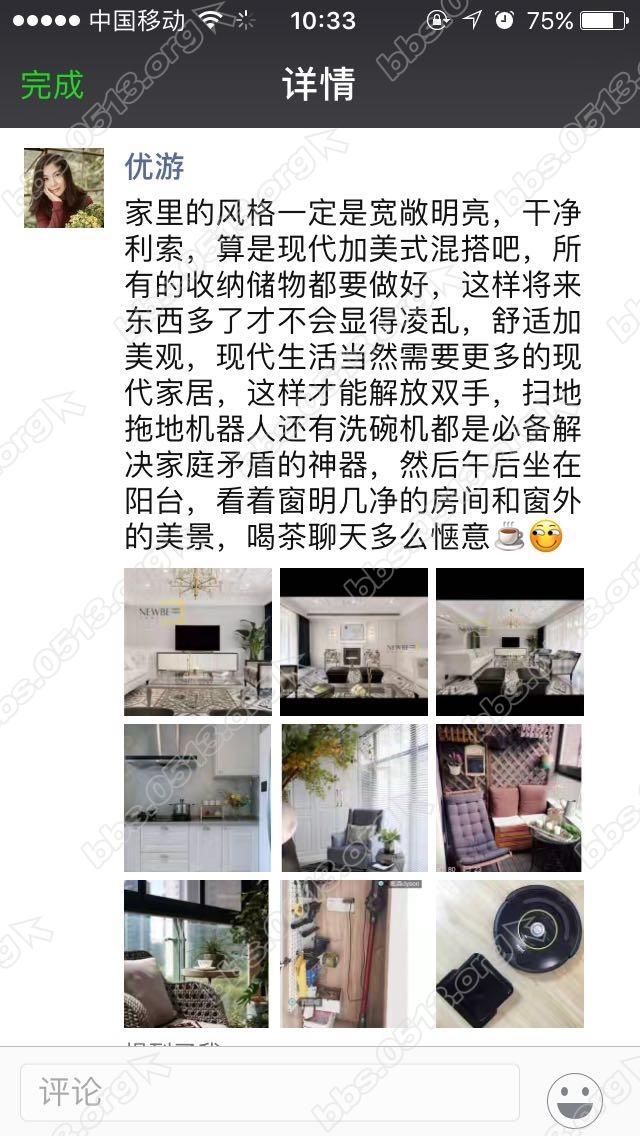View the window-side wicker chair photo

197,953
